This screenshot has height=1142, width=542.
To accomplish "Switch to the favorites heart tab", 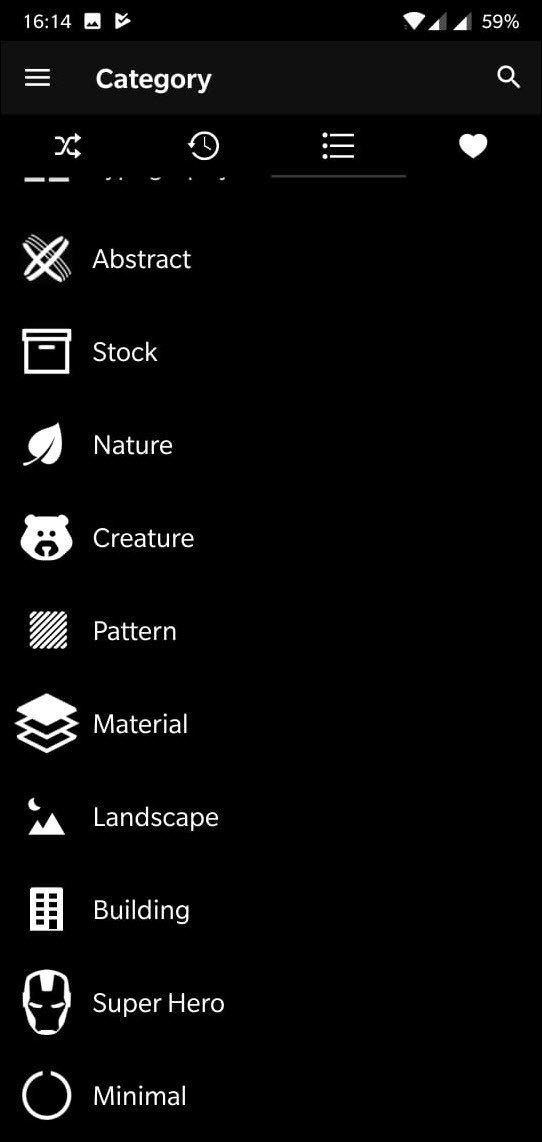I will tap(474, 146).
